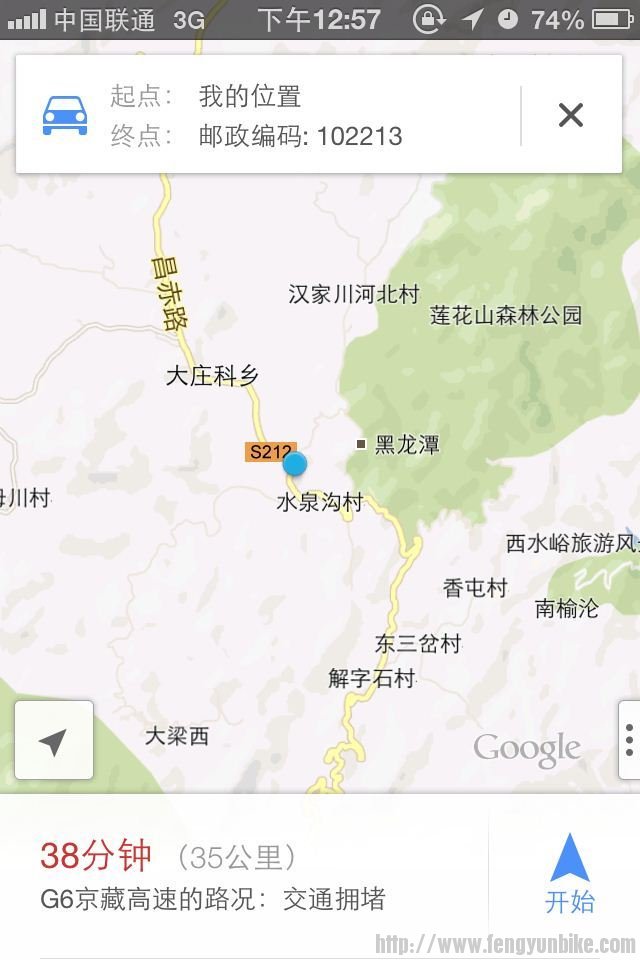This screenshot has height=960, width=640.
Task: Select the 黑龙潭 place marker
Action: [362, 444]
